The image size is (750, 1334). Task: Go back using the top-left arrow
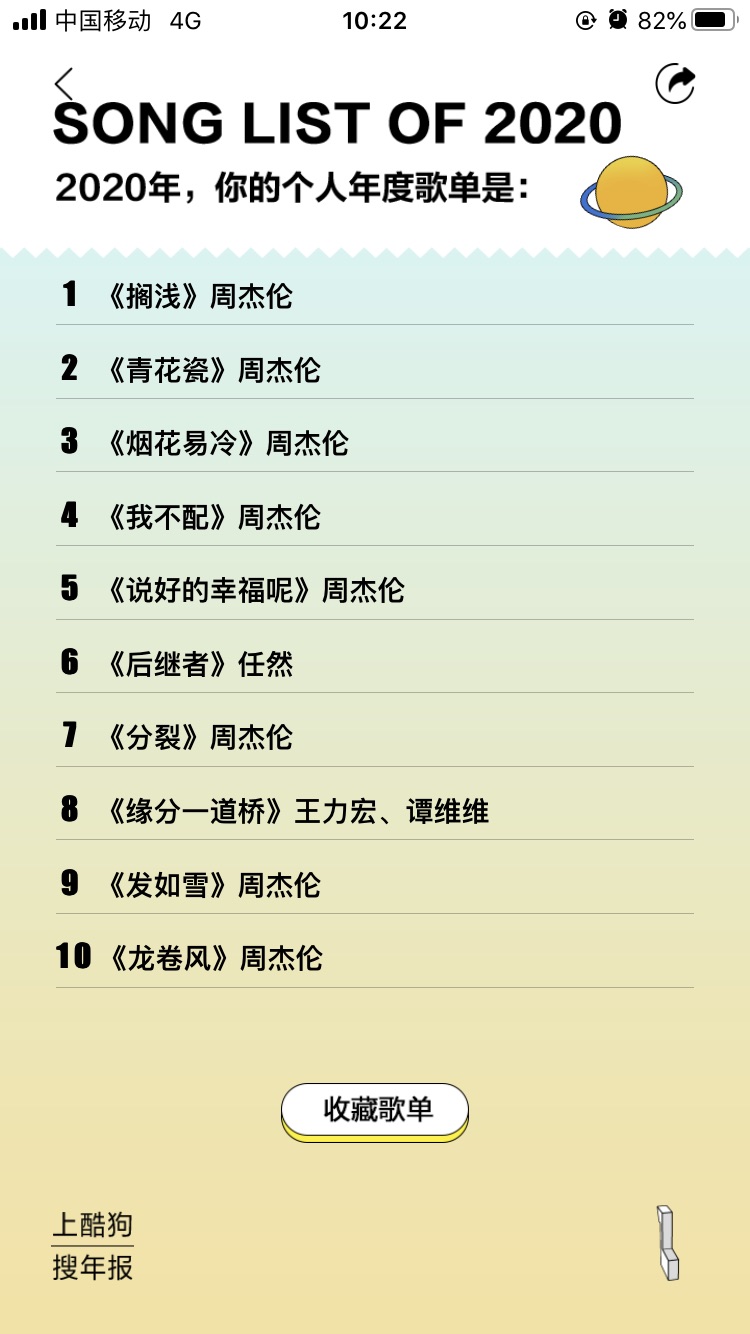coord(64,84)
